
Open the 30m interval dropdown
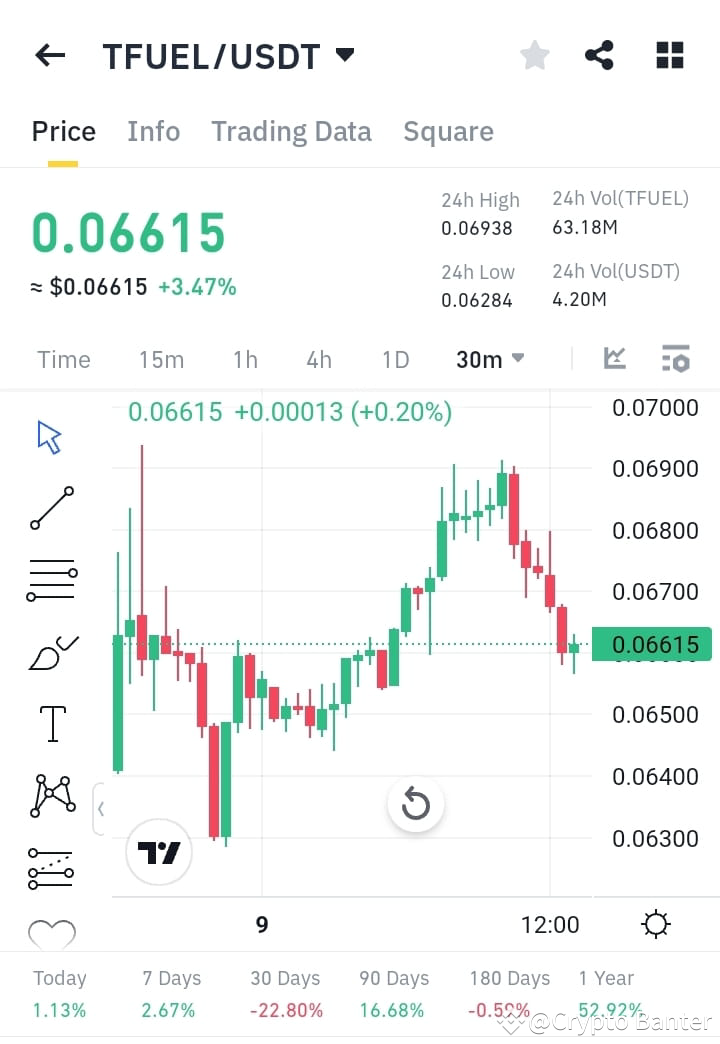tap(489, 359)
